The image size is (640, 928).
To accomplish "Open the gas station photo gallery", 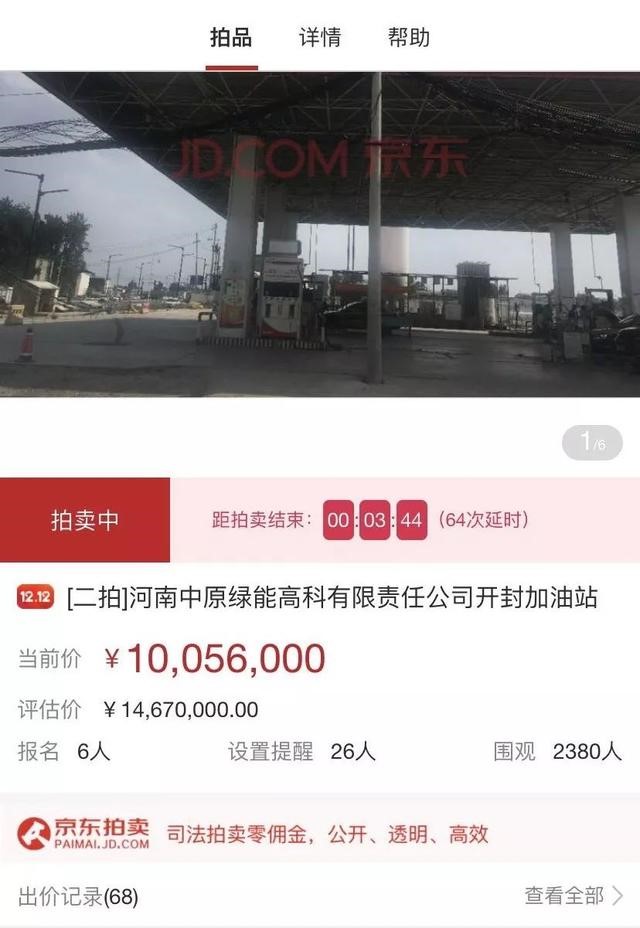I will pyautogui.click(x=320, y=235).
